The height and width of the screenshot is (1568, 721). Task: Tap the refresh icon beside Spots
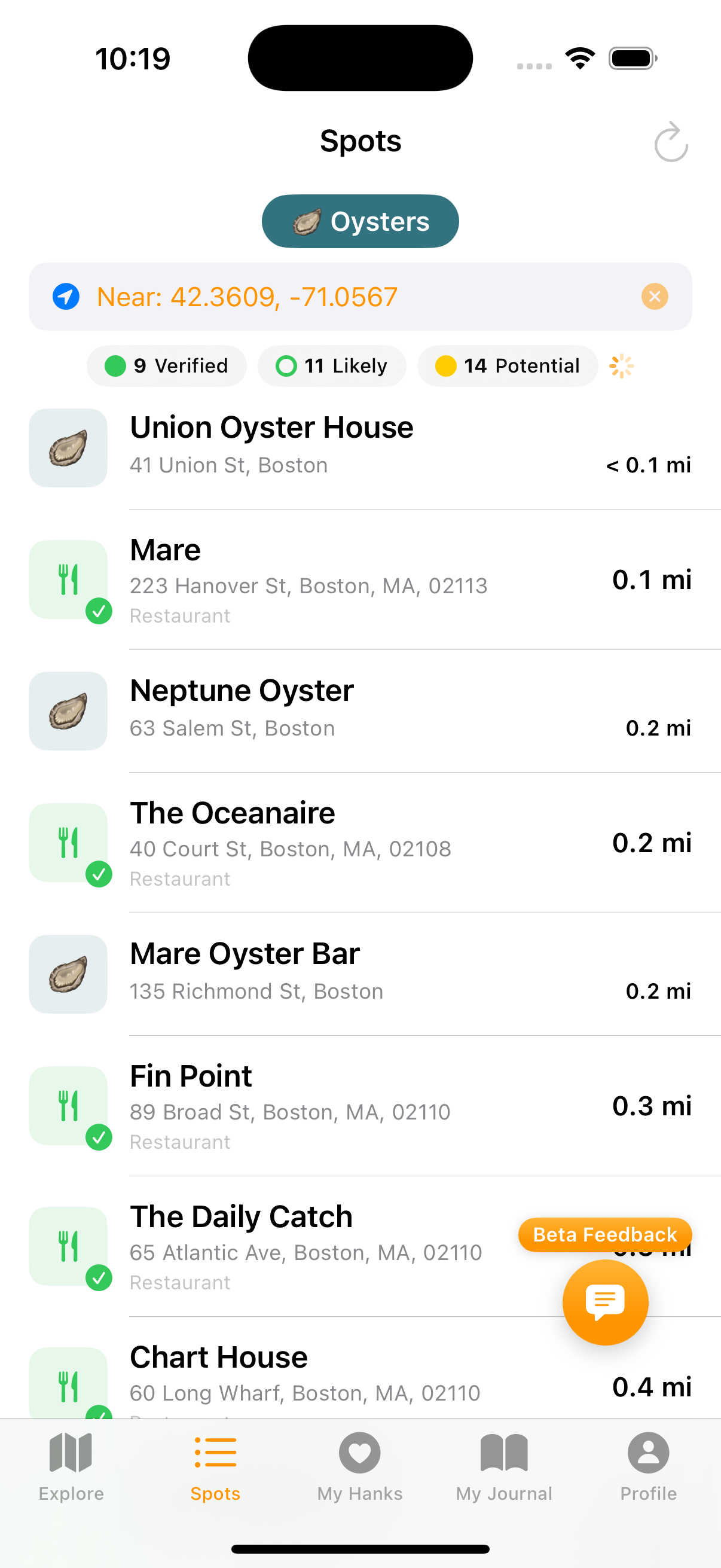(671, 142)
